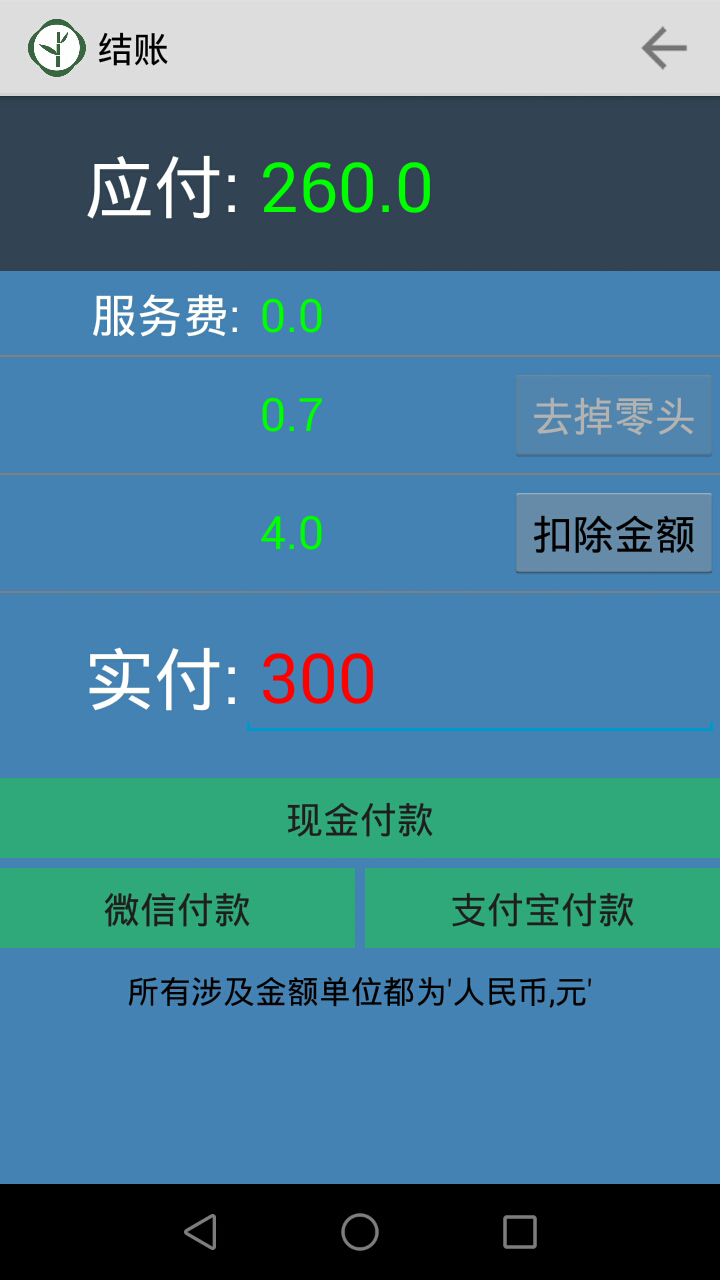Open the recent apps overview
The height and width of the screenshot is (1280, 720).
519,1232
